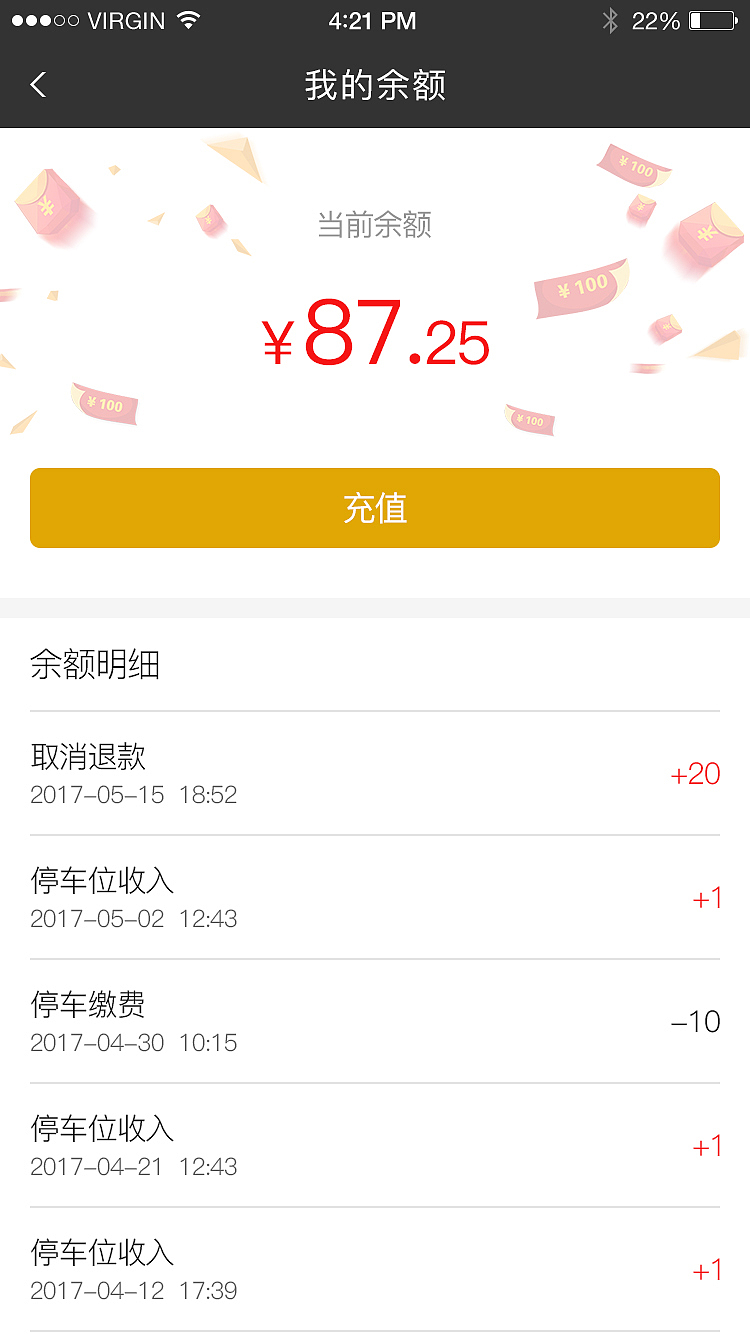Screen dimensions: 750x1334
Task: Tap the current balance amount ¥87.25
Action: pos(375,335)
